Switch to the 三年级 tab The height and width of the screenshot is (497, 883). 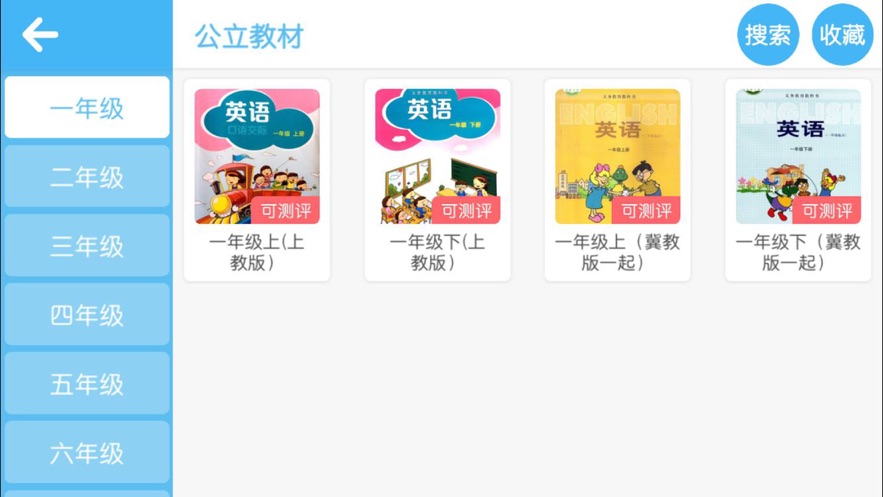coord(87,246)
